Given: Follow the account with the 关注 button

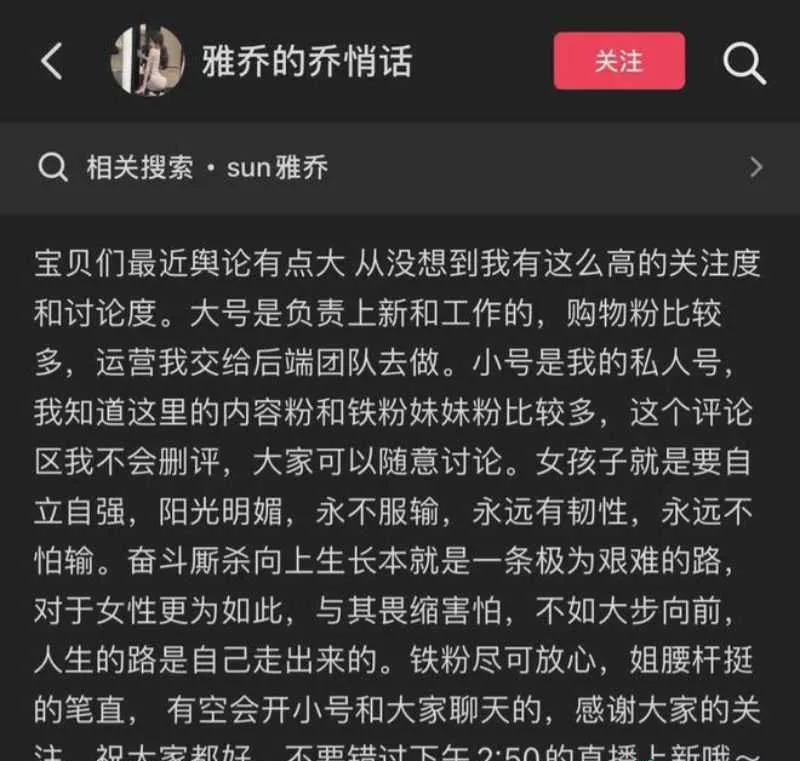Looking at the screenshot, I should (619, 62).
